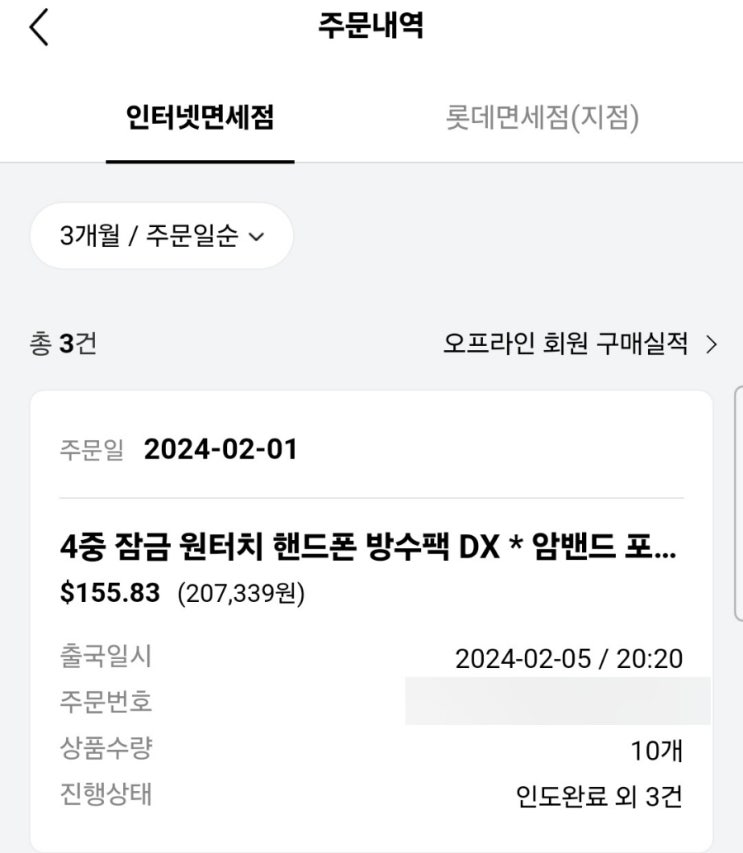Open 오프라인 회원 구매실적 link

[580, 344]
